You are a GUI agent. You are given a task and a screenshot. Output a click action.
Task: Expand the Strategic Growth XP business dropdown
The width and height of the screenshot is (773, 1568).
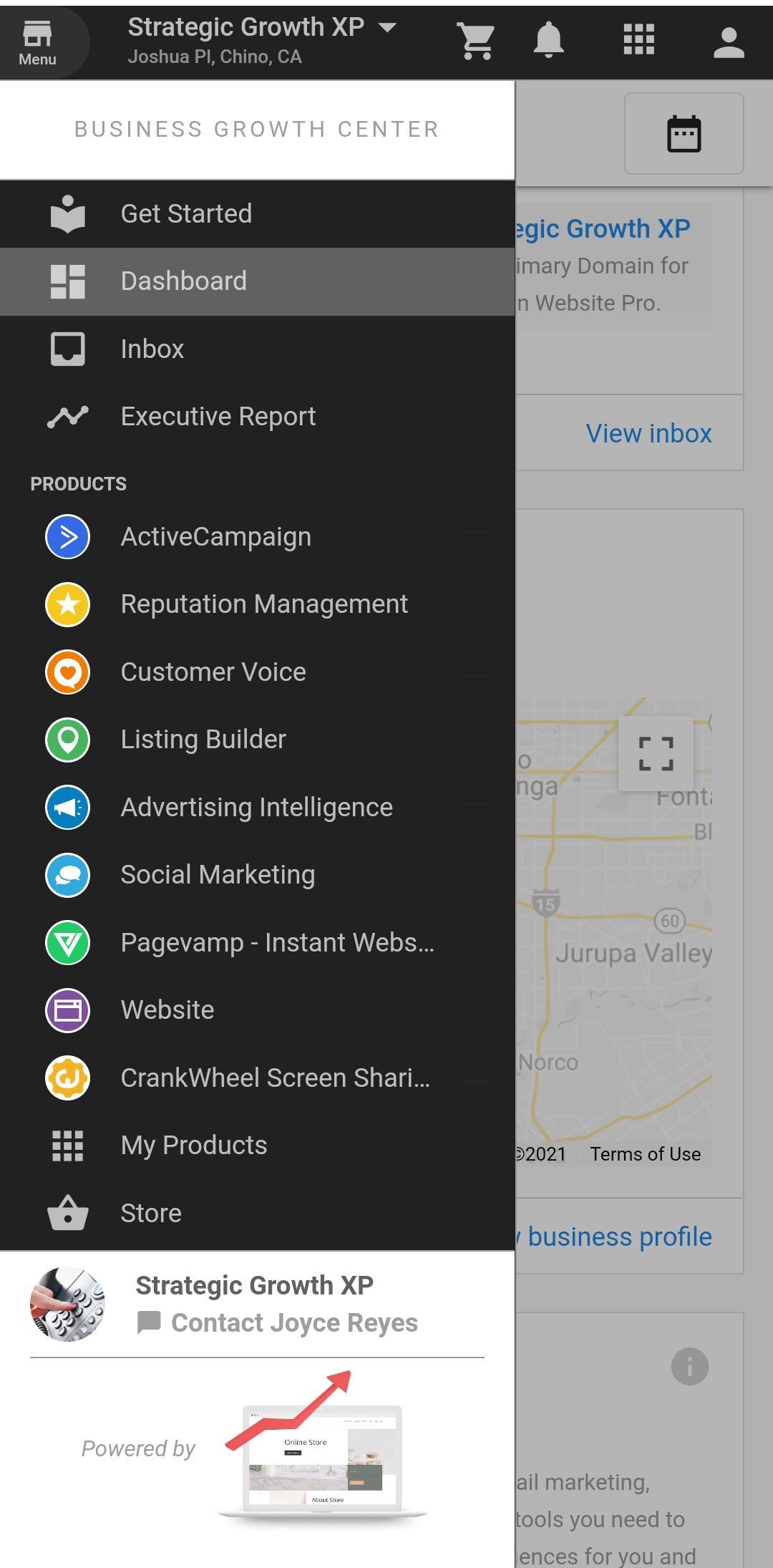pyautogui.click(x=262, y=40)
